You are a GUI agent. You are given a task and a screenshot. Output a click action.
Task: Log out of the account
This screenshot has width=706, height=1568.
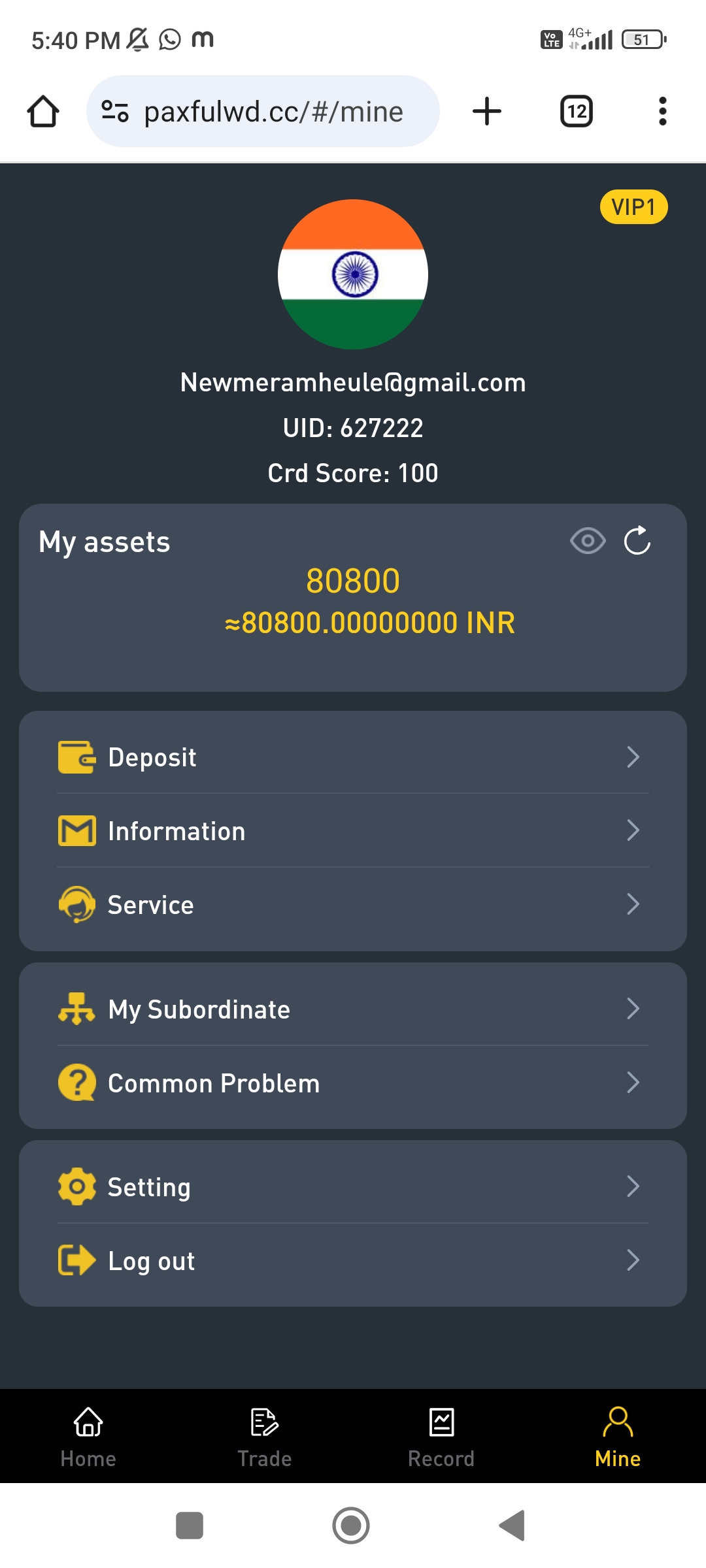[x=353, y=1261]
